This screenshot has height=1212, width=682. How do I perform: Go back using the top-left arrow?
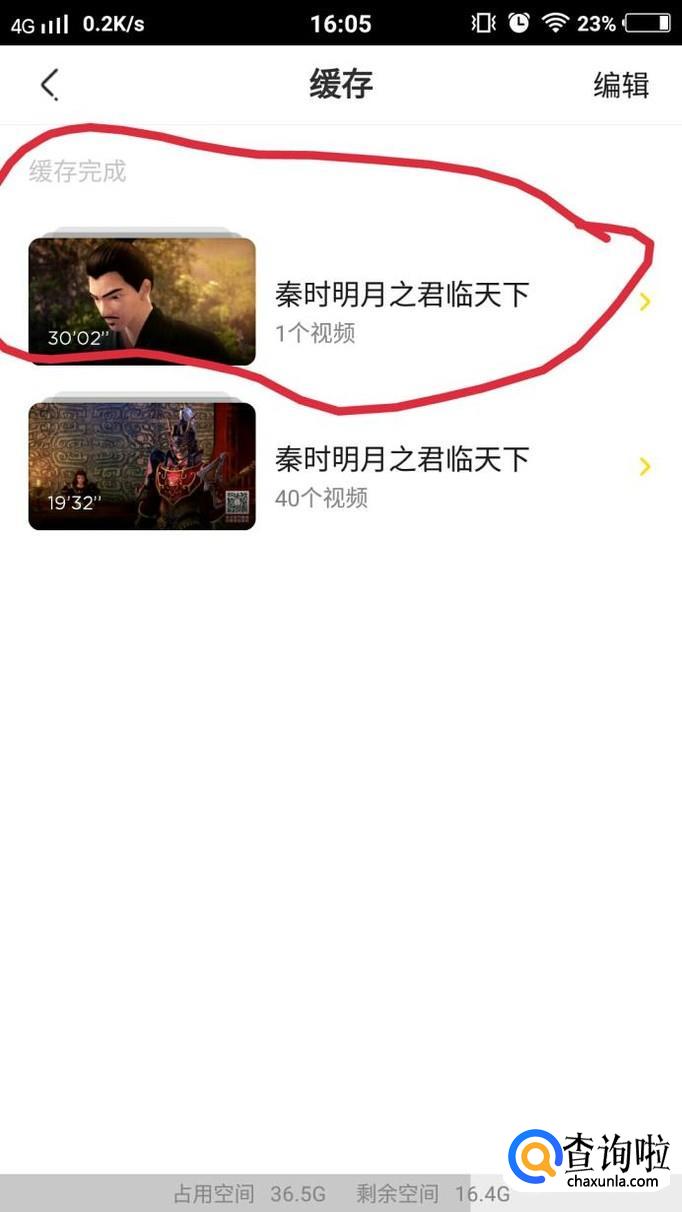click(x=50, y=85)
